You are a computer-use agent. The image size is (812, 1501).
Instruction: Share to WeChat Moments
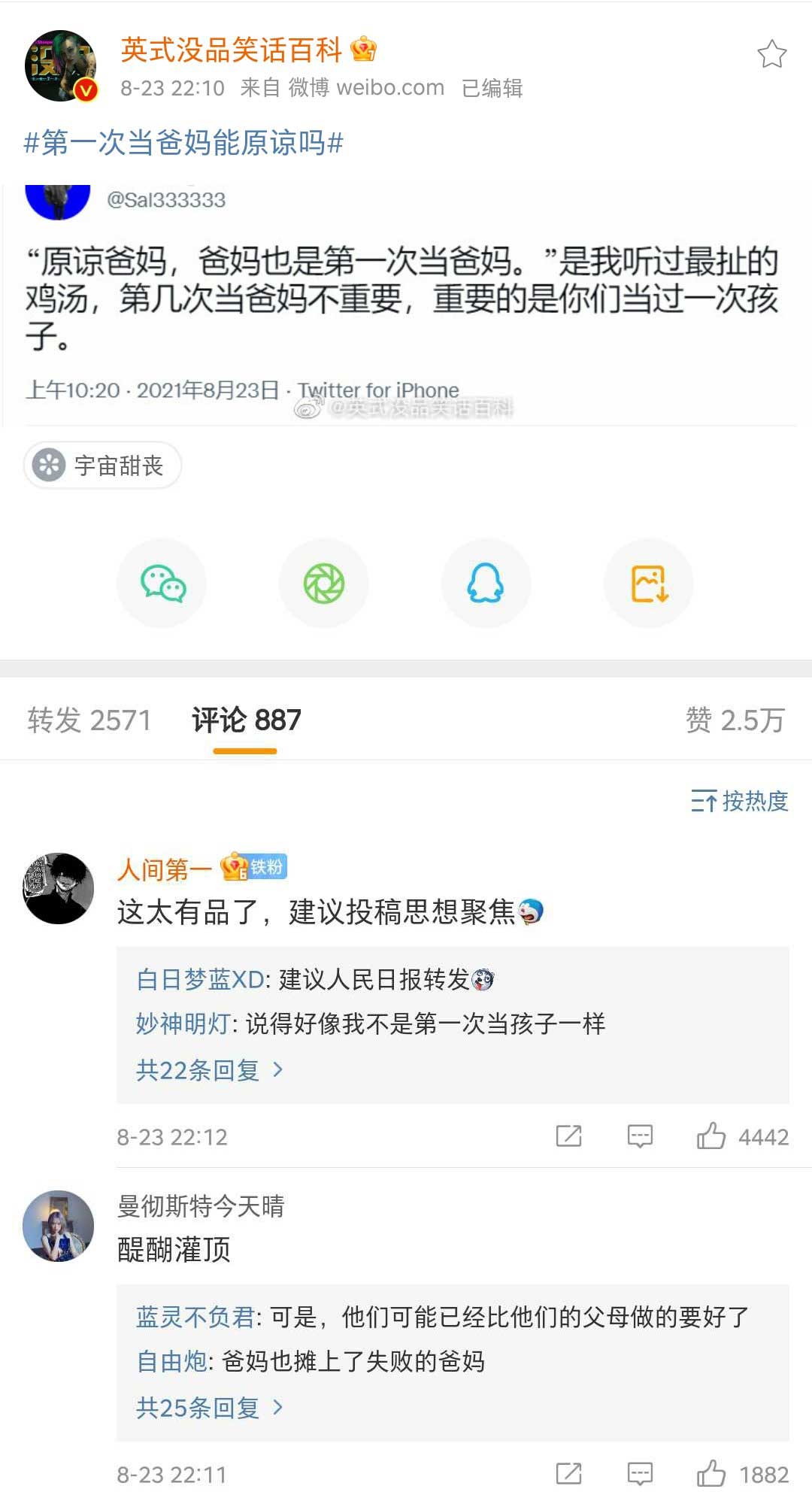pos(324,584)
